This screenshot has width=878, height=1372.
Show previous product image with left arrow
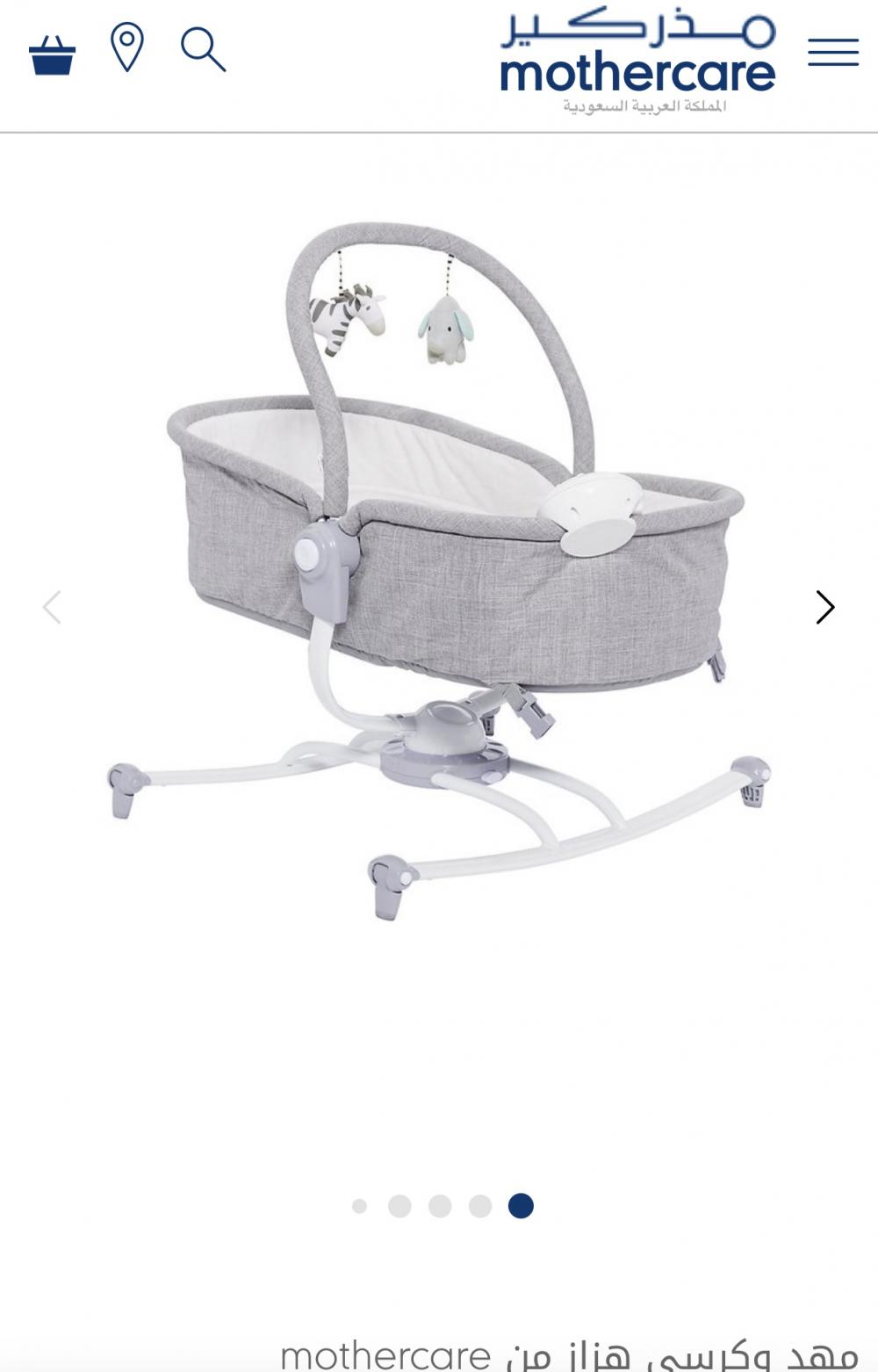point(53,607)
